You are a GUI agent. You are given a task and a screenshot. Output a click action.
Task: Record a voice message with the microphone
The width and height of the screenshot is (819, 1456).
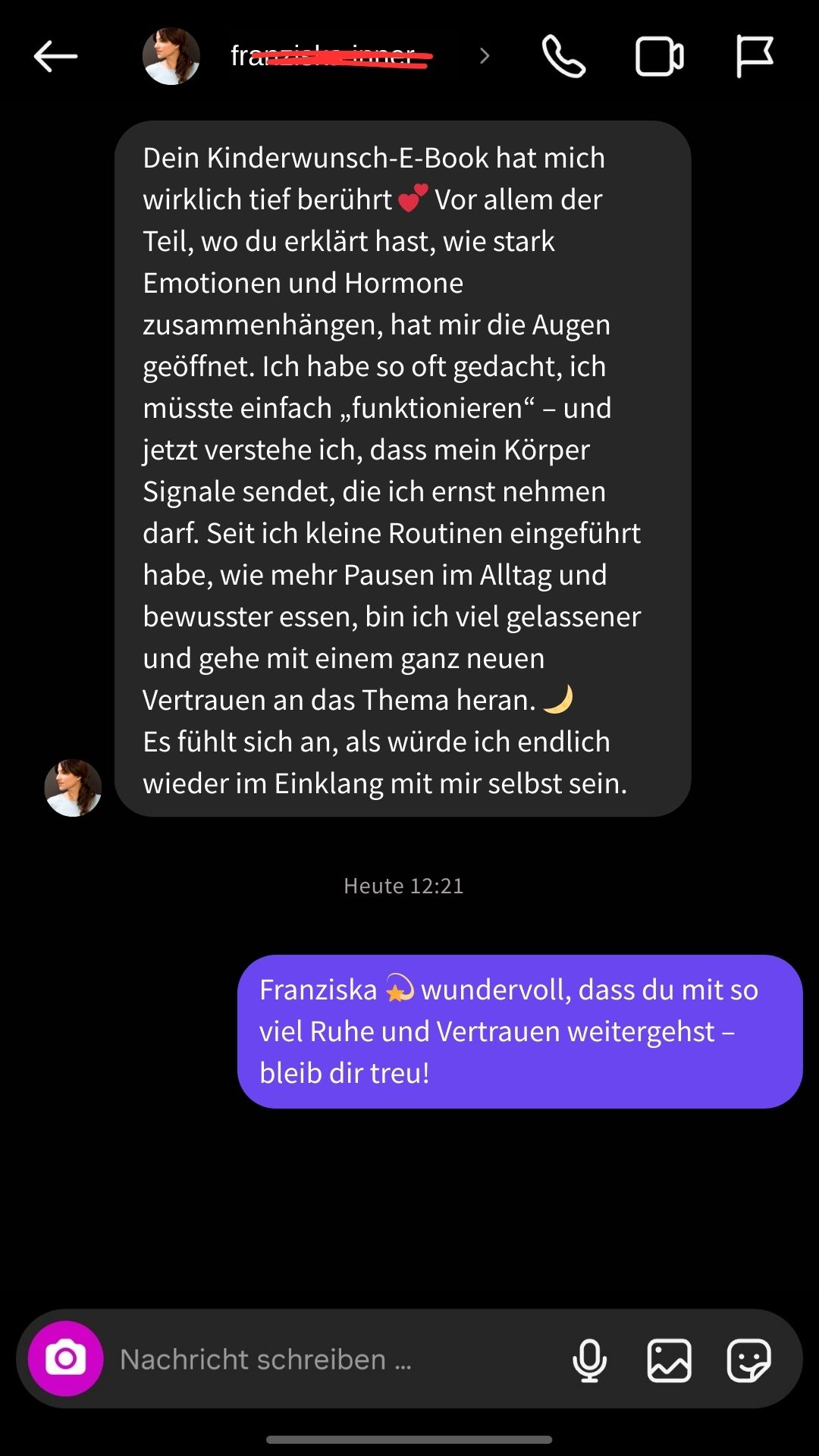(589, 1360)
